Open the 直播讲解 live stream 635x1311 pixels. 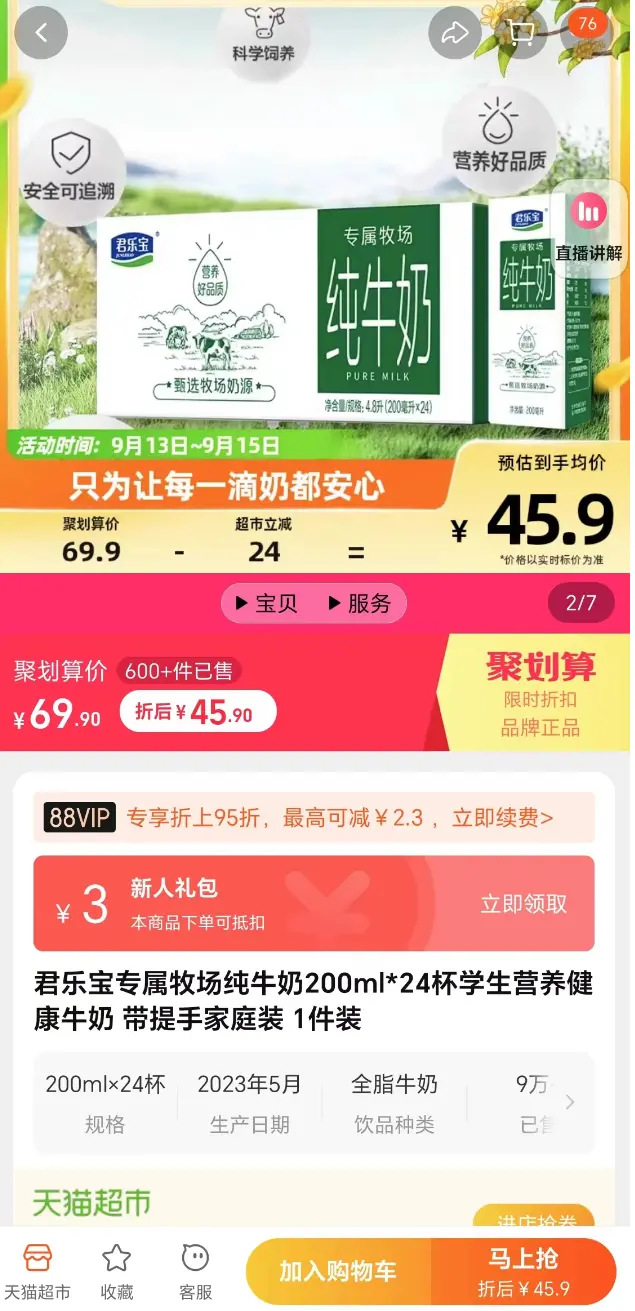tap(589, 228)
